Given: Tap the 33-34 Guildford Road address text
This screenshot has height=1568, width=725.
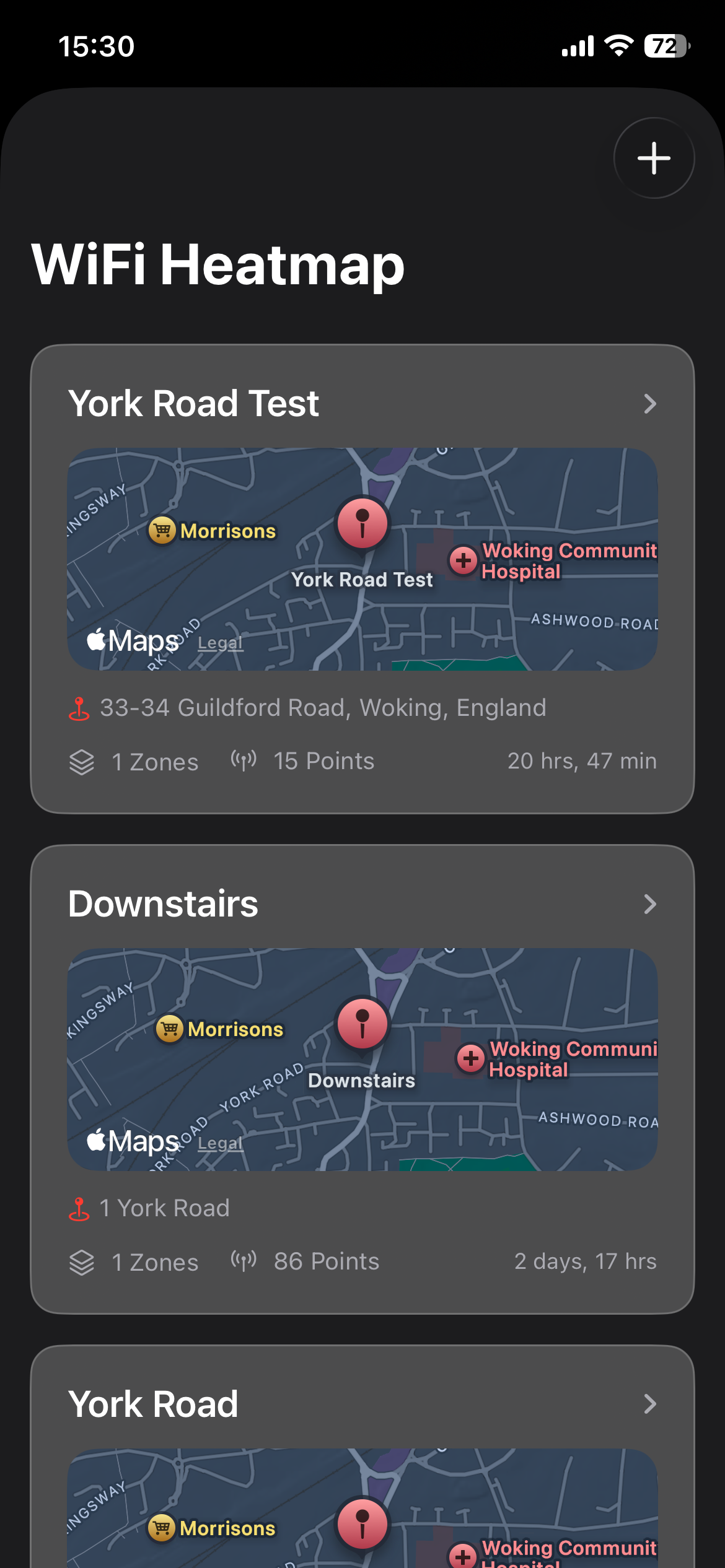Looking at the screenshot, I should click(x=322, y=707).
